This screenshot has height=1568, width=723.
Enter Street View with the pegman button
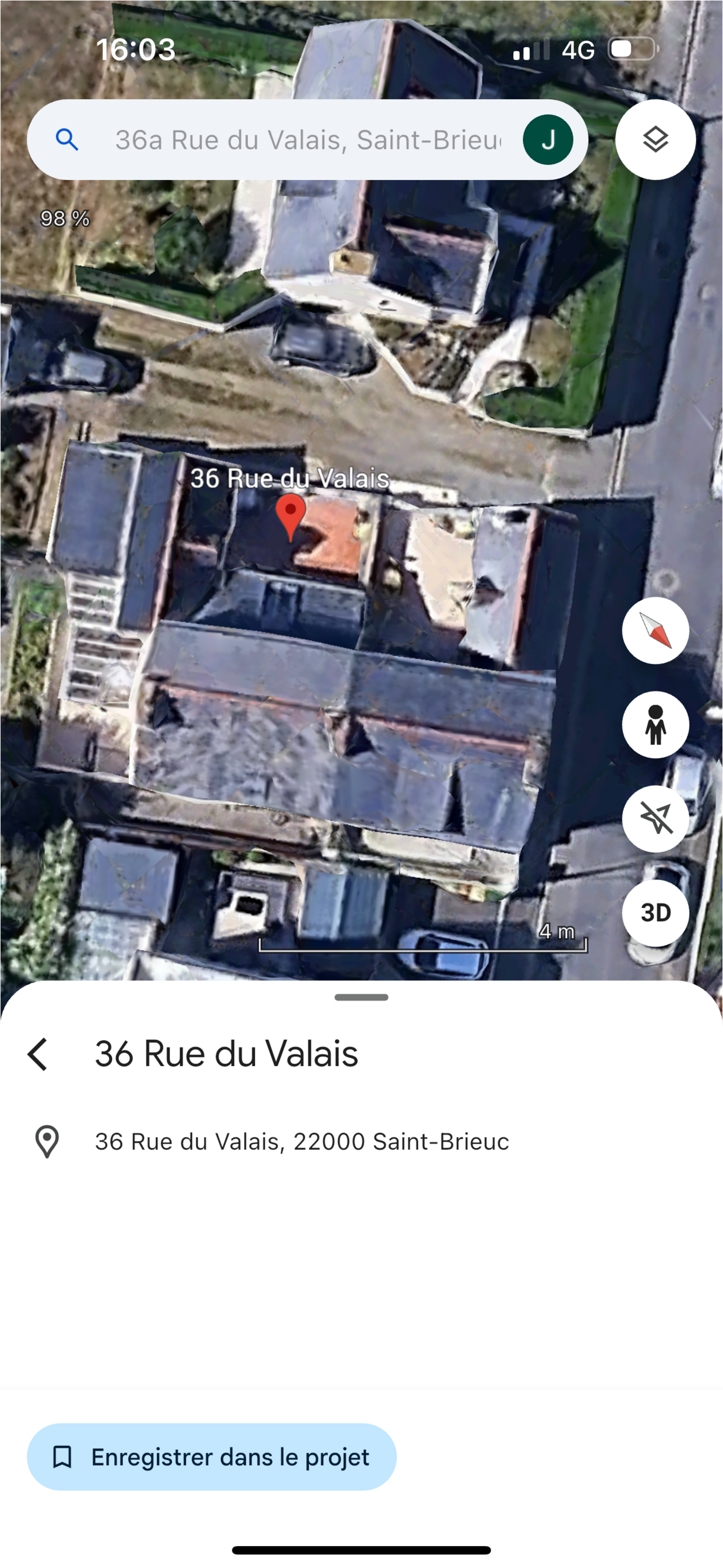tap(655, 724)
